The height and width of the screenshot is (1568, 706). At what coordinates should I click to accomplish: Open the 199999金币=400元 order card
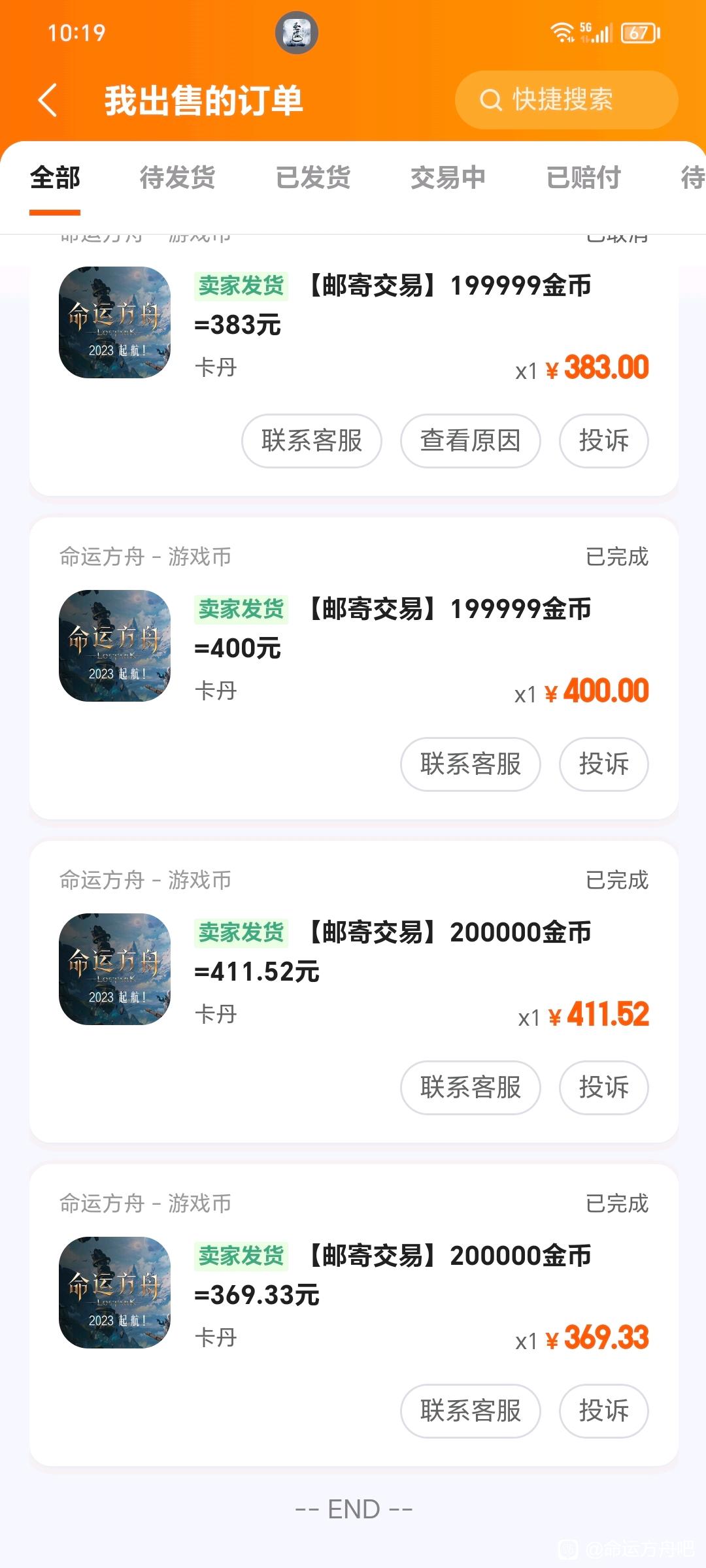(x=354, y=668)
